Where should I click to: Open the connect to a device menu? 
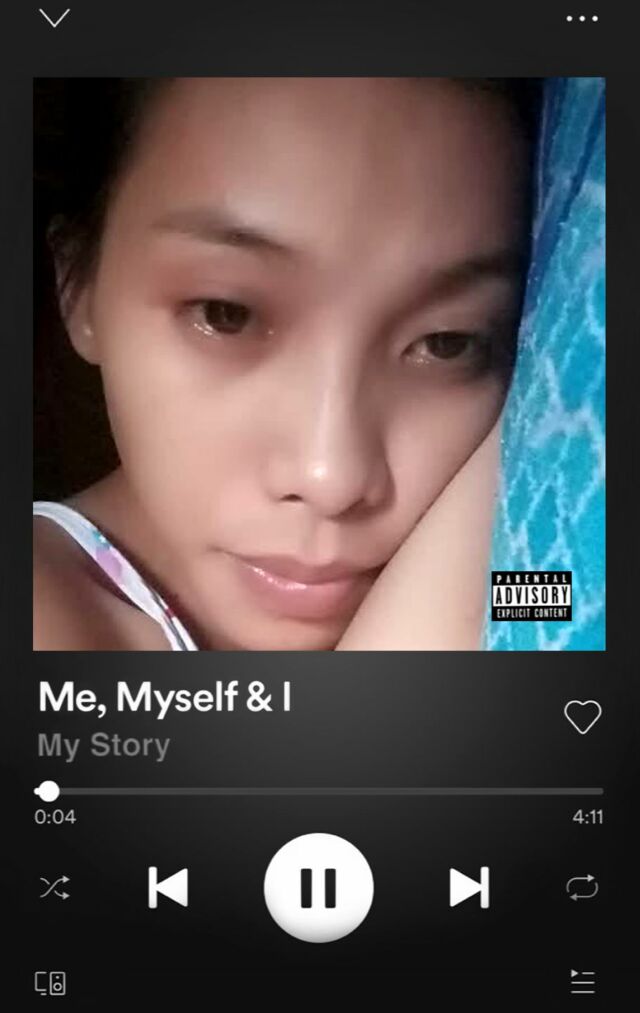click(51, 982)
